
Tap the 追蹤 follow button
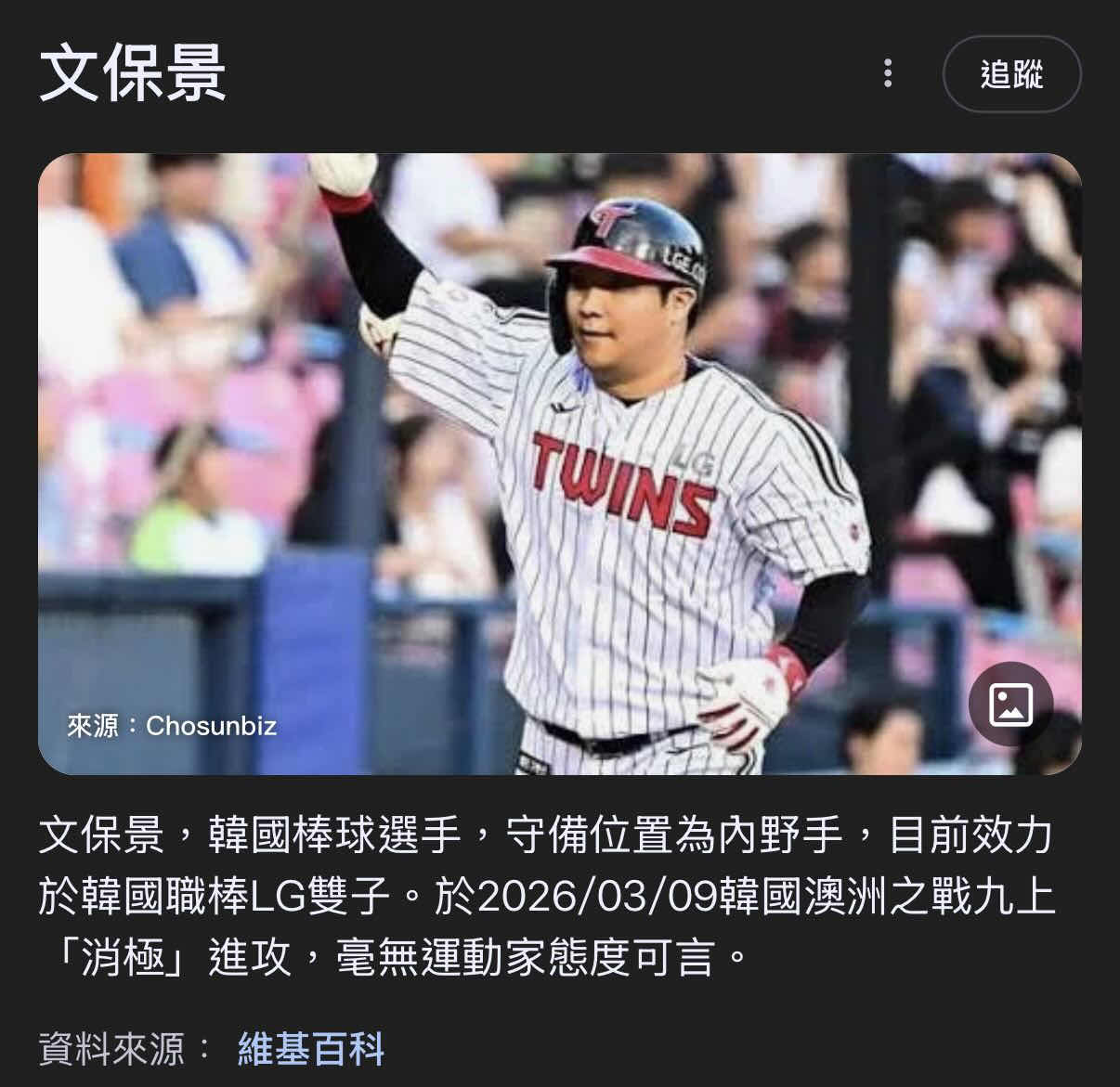(x=1011, y=74)
